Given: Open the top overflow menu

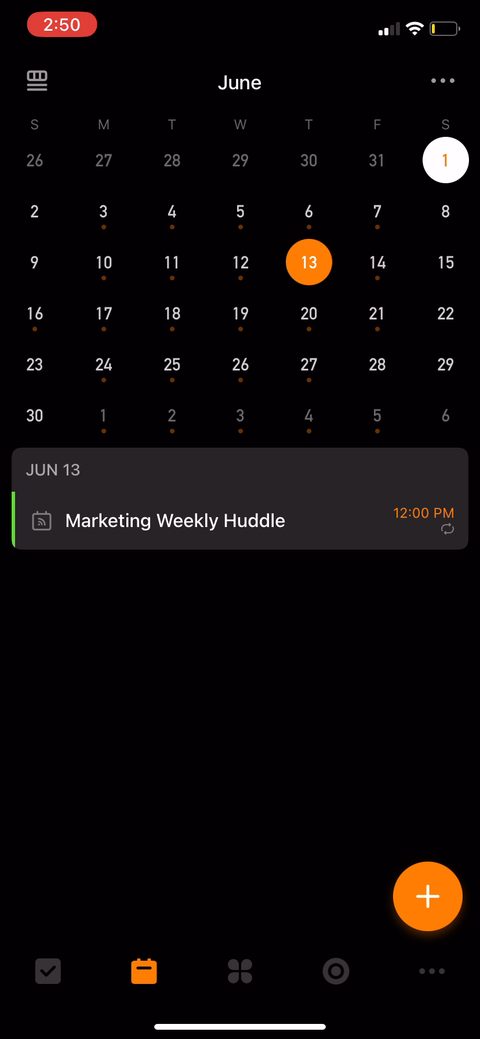Looking at the screenshot, I should pyautogui.click(x=442, y=82).
